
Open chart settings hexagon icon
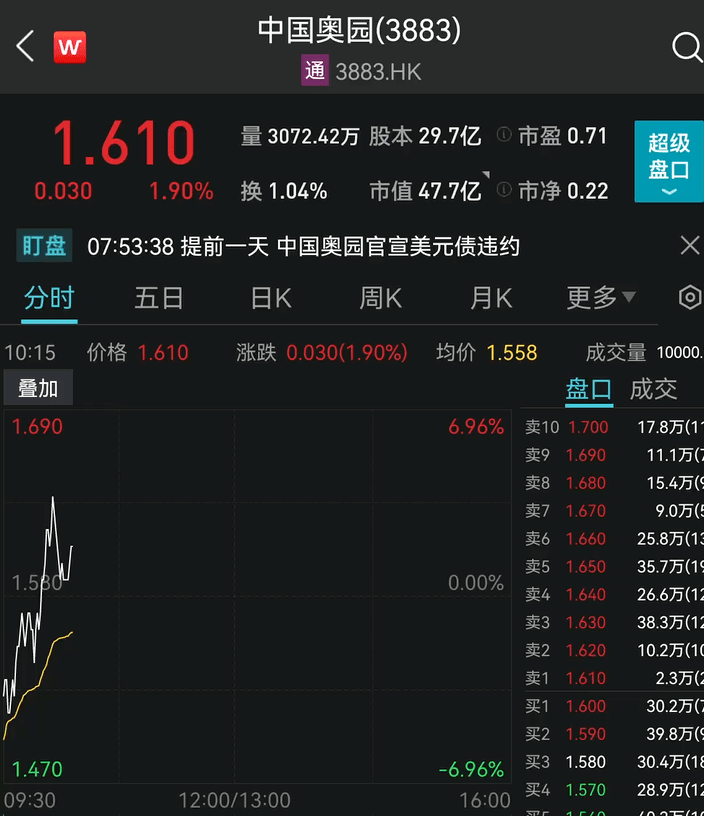[689, 297]
